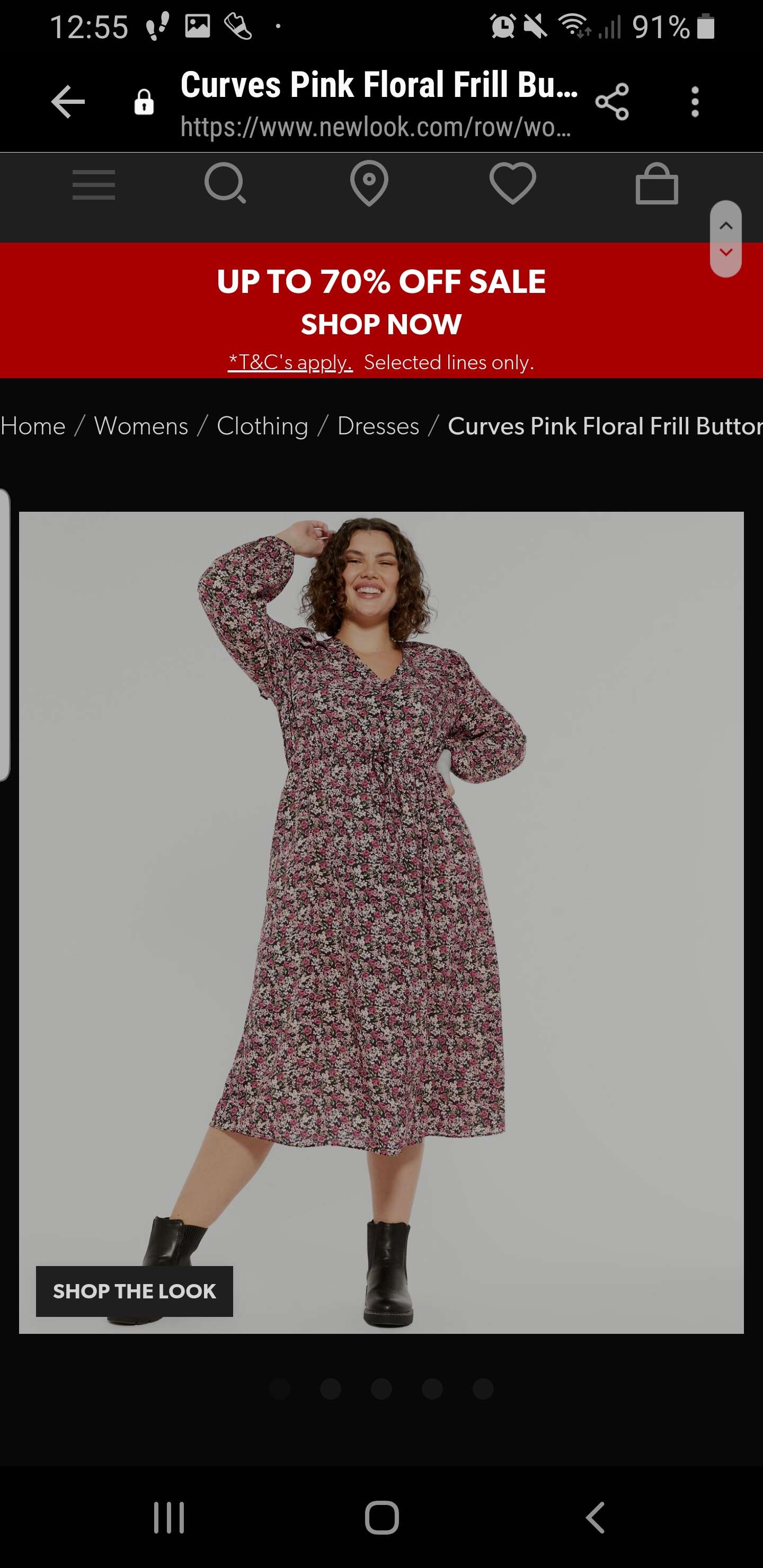This screenshot has width=763, height=1568.
Task: Tap Shop The Look button
Action: (135, 1291)
